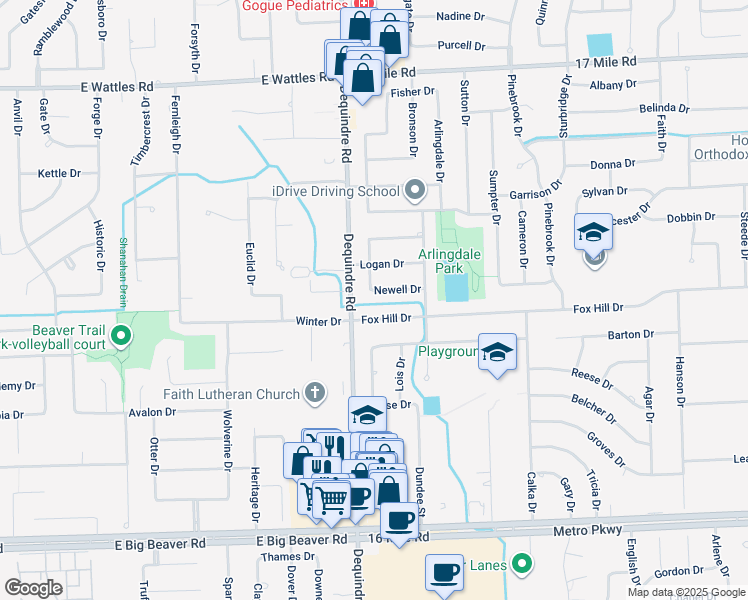Tap the Faith Lutheran Church pin
Image resolution: width=748 pixels, height=600 pixels.
pyautogui.click(x=315, y=393)
